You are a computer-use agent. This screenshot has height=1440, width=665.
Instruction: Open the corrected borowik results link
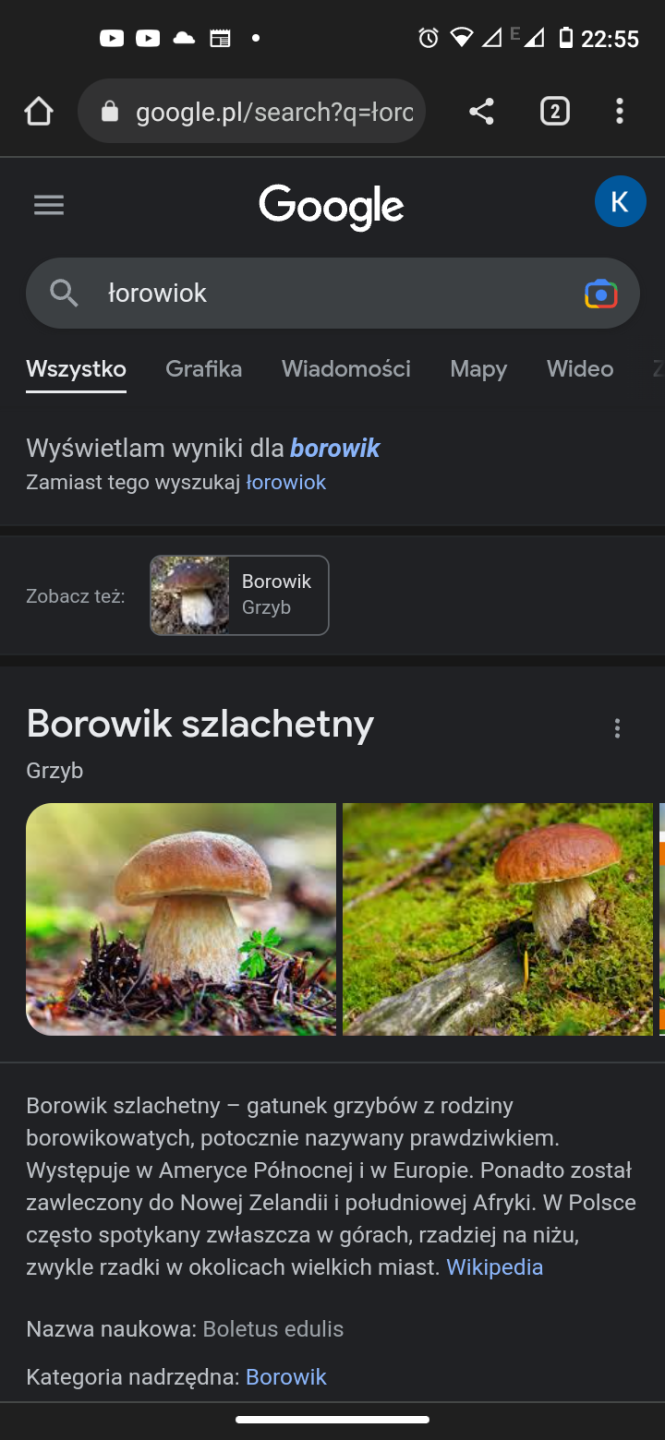pyautogui.click(x=335, y=448)
